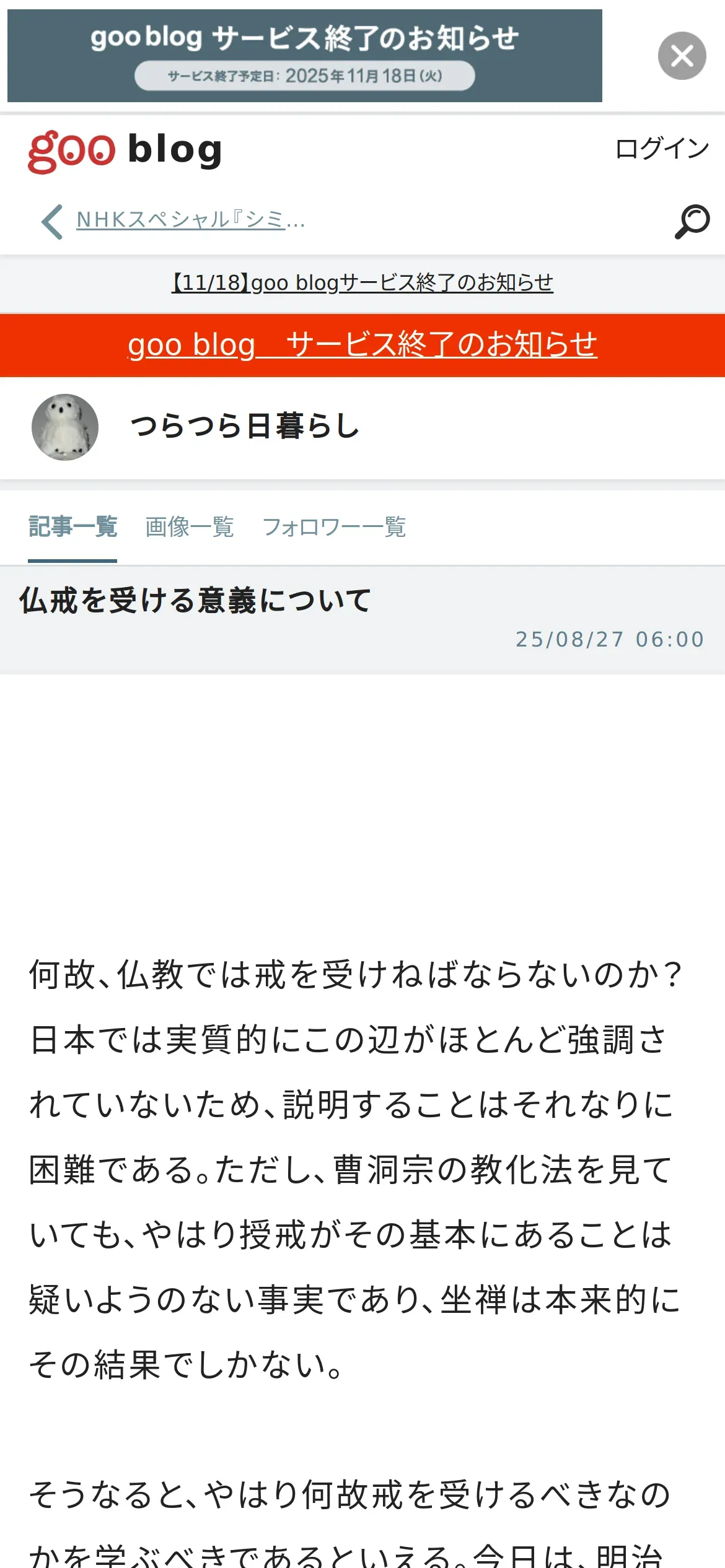Dismiss the service end banner
The height and width of the screenshot is (1568, 725).
[682, 56]
